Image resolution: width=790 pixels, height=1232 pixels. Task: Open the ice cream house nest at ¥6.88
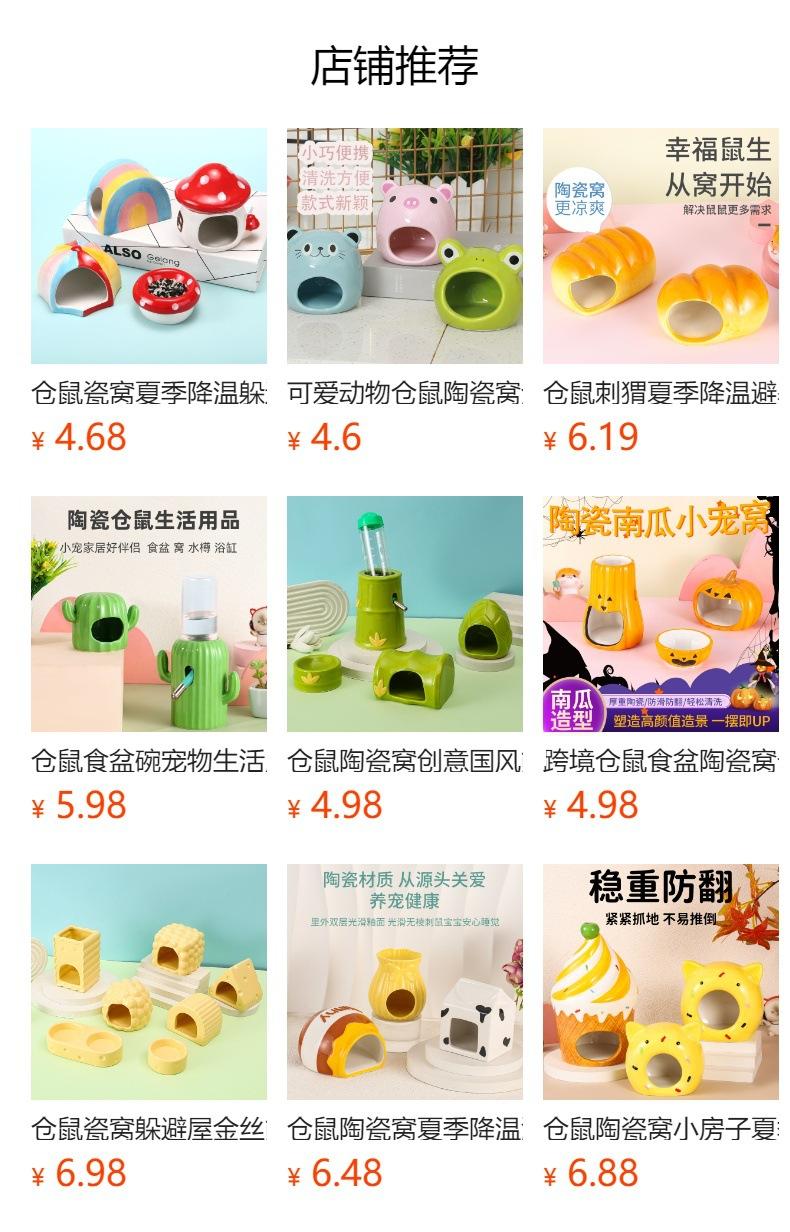click(661, 982)
